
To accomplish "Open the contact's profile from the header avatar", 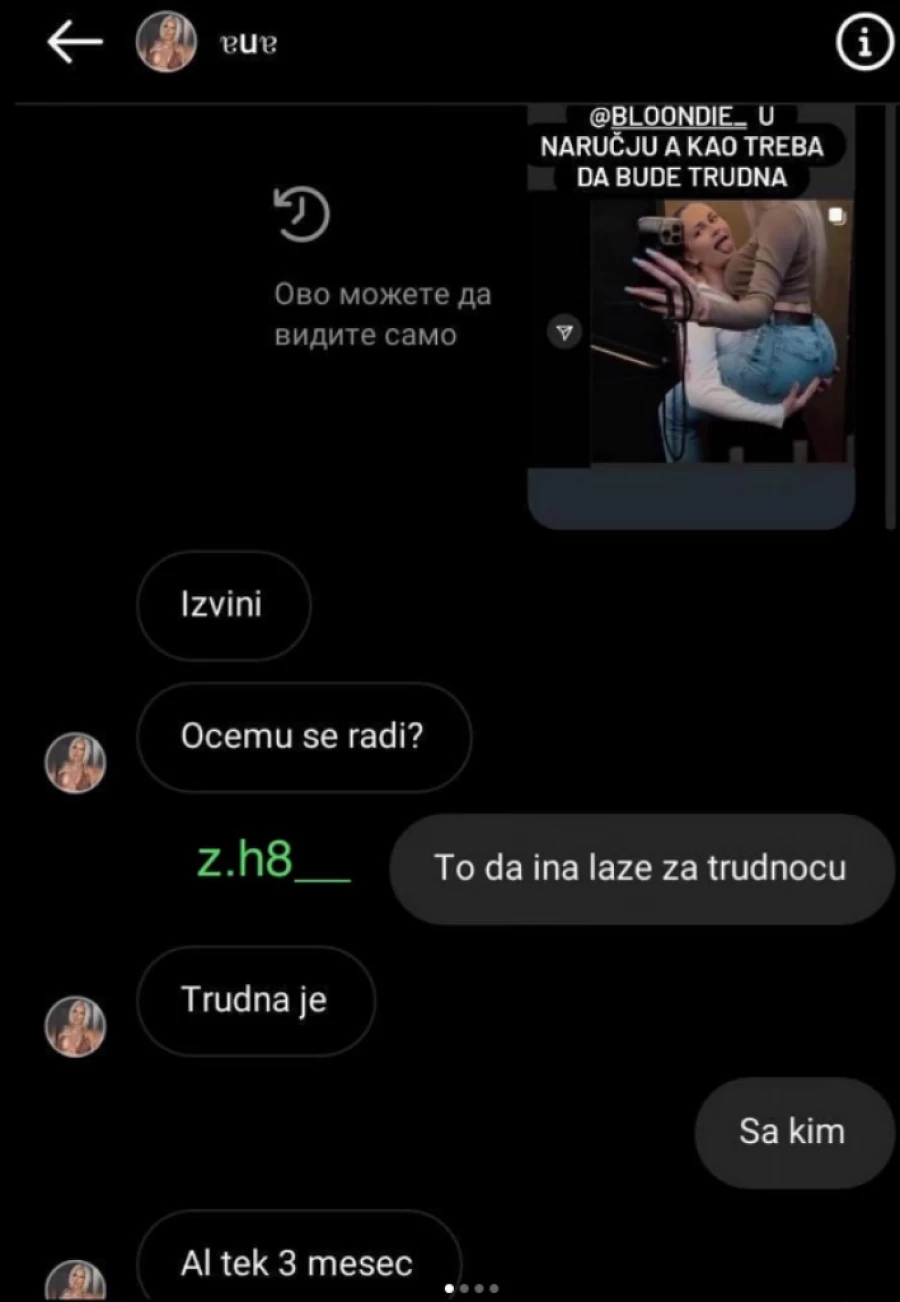I will click(166, 44).
